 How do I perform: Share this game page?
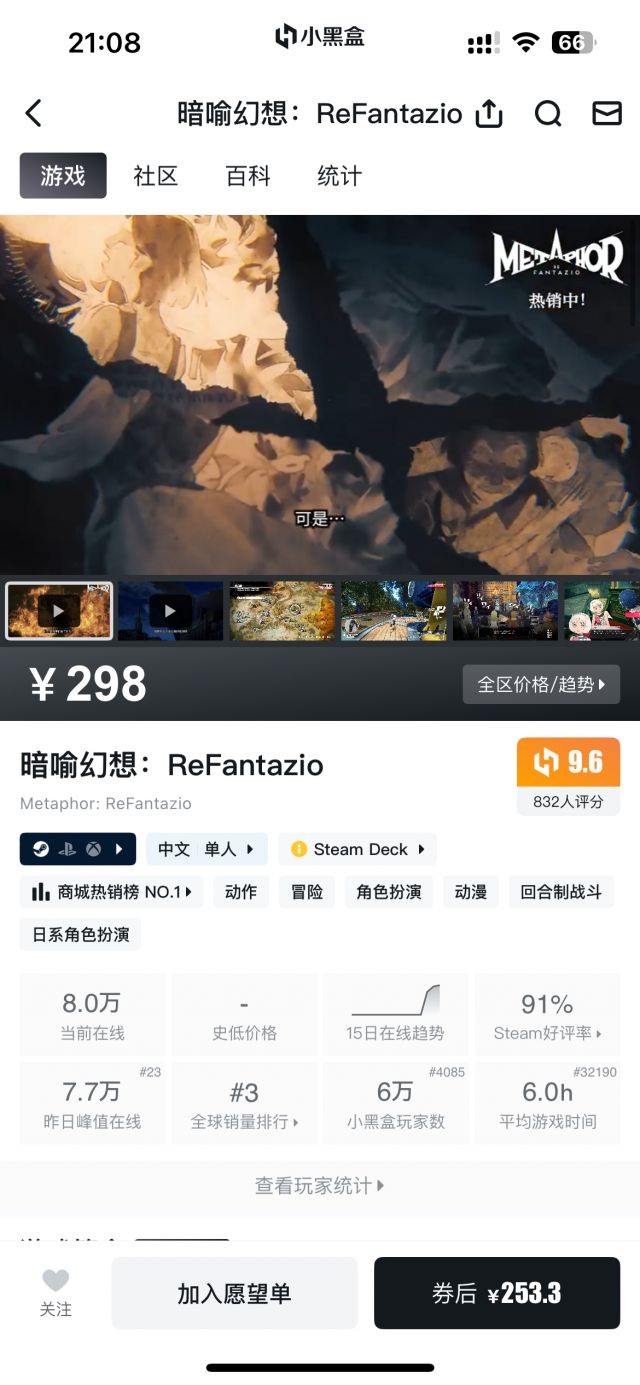coord(488,114)
